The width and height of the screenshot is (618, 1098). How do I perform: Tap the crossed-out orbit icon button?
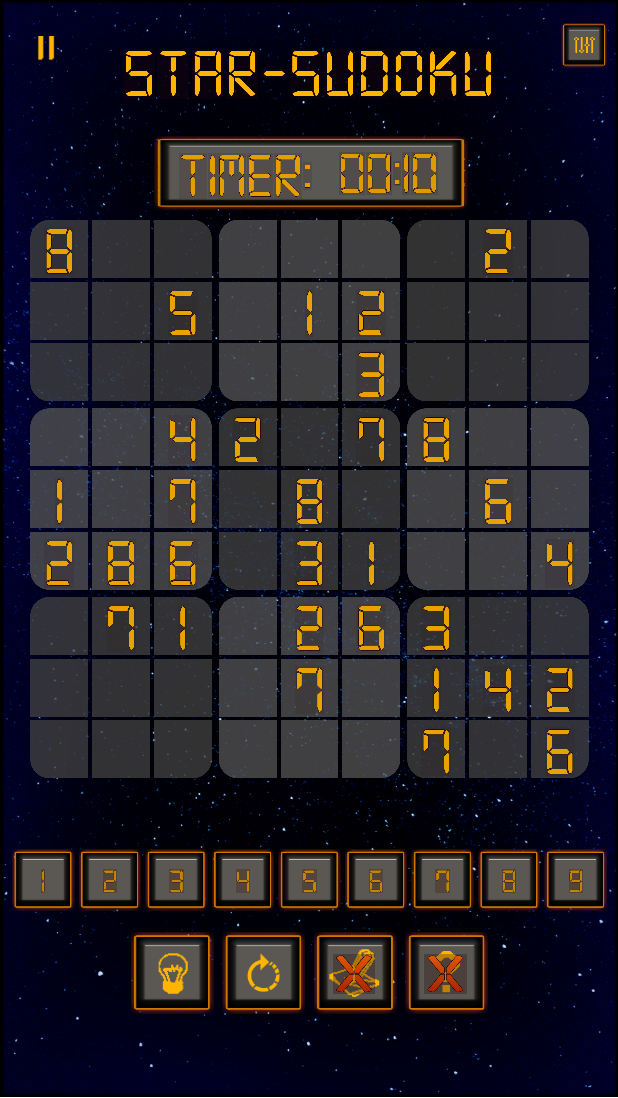pos(355,972)
